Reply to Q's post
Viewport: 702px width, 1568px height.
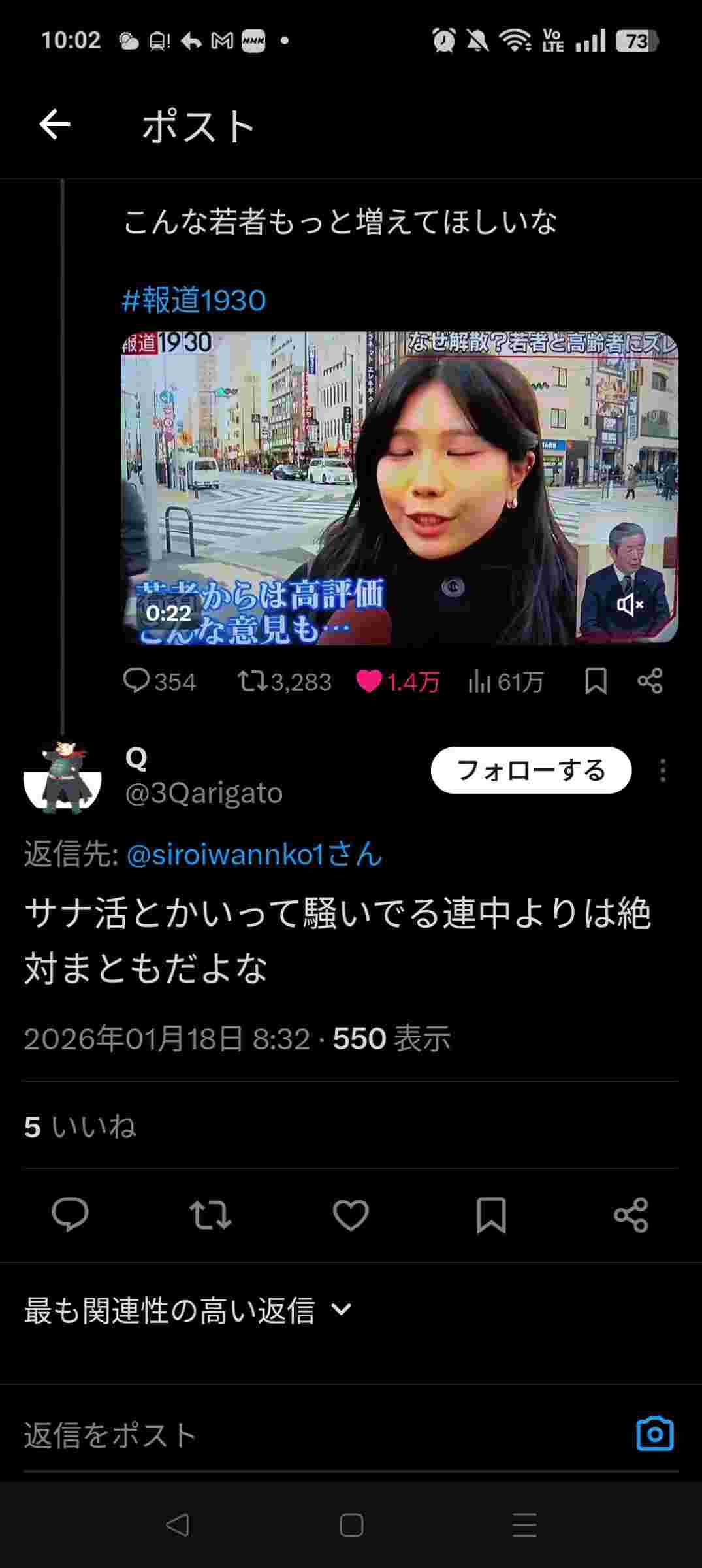tap(70, 1215)
